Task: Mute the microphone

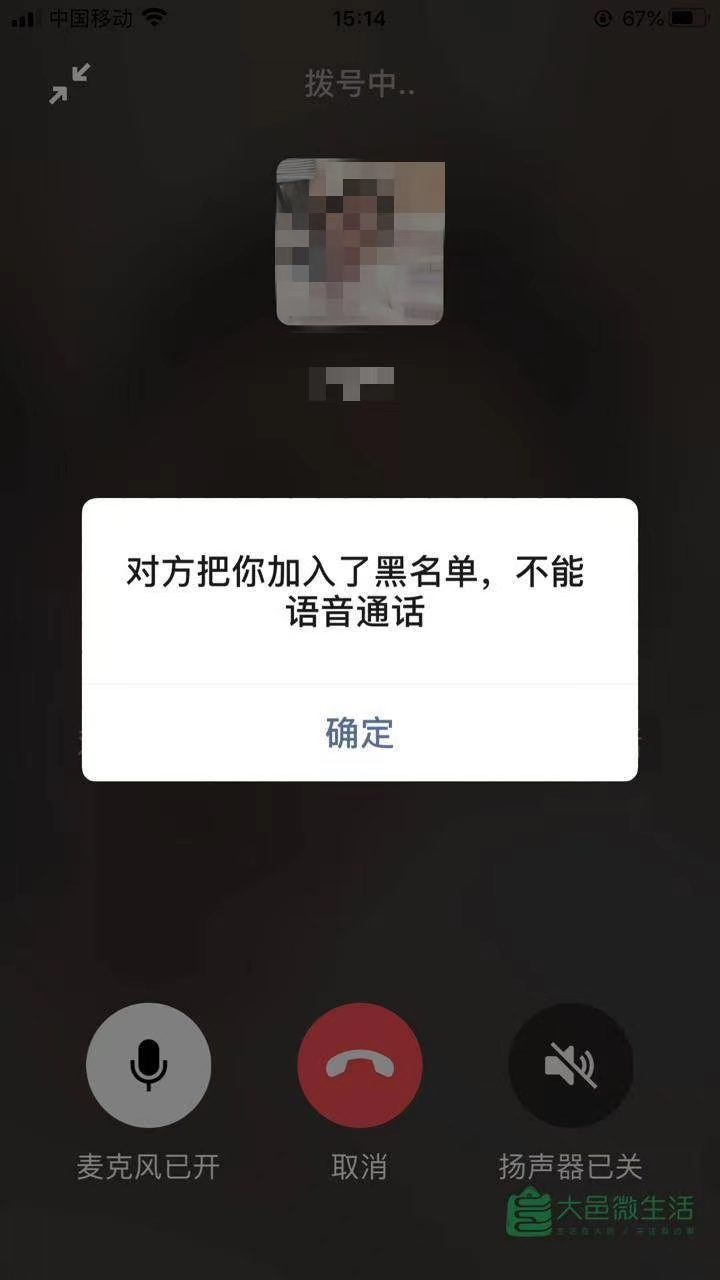Action: (x=149, y=1066)
